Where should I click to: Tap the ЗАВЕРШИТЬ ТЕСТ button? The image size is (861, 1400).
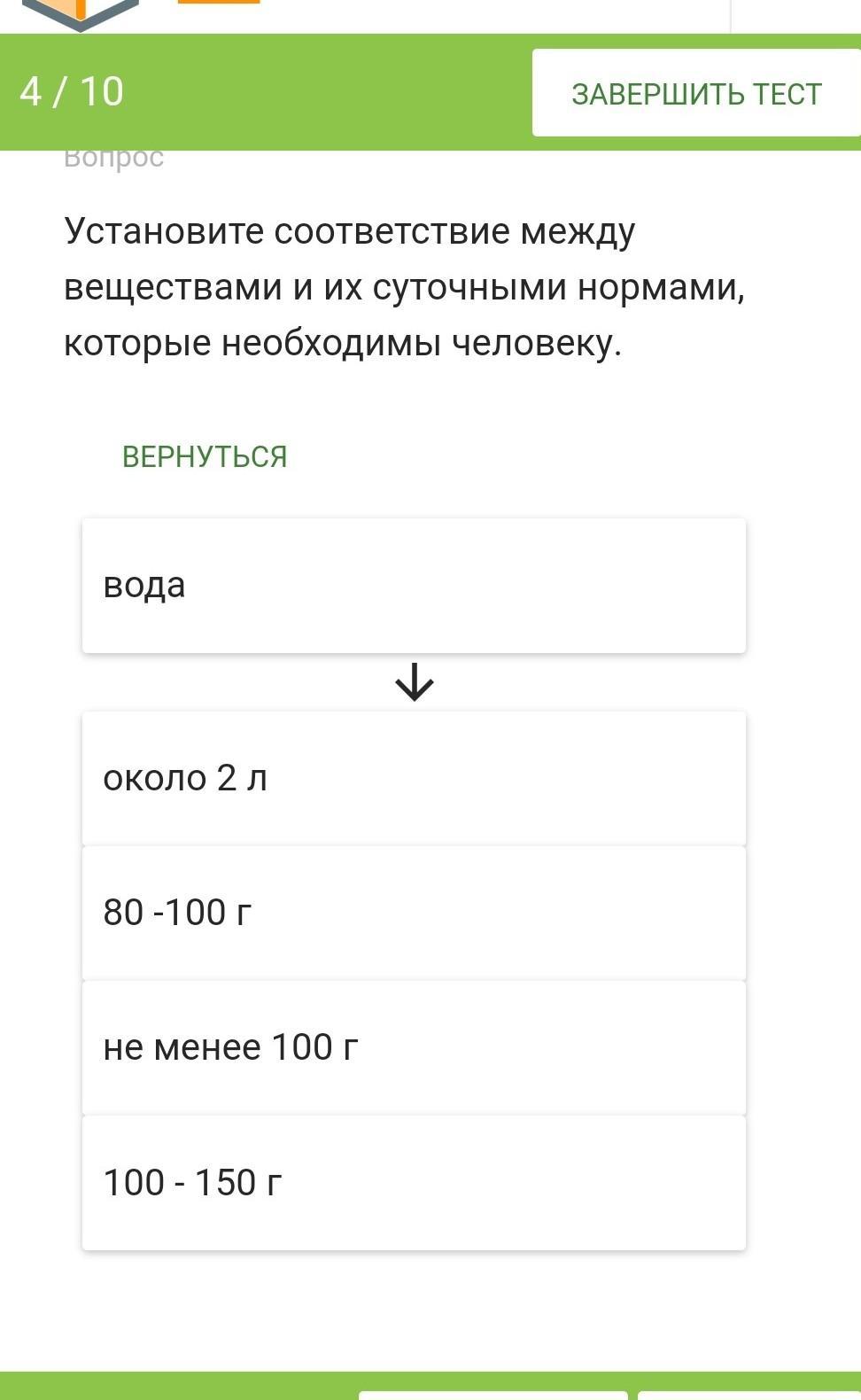pyautogui.click(x=696, y=93)
